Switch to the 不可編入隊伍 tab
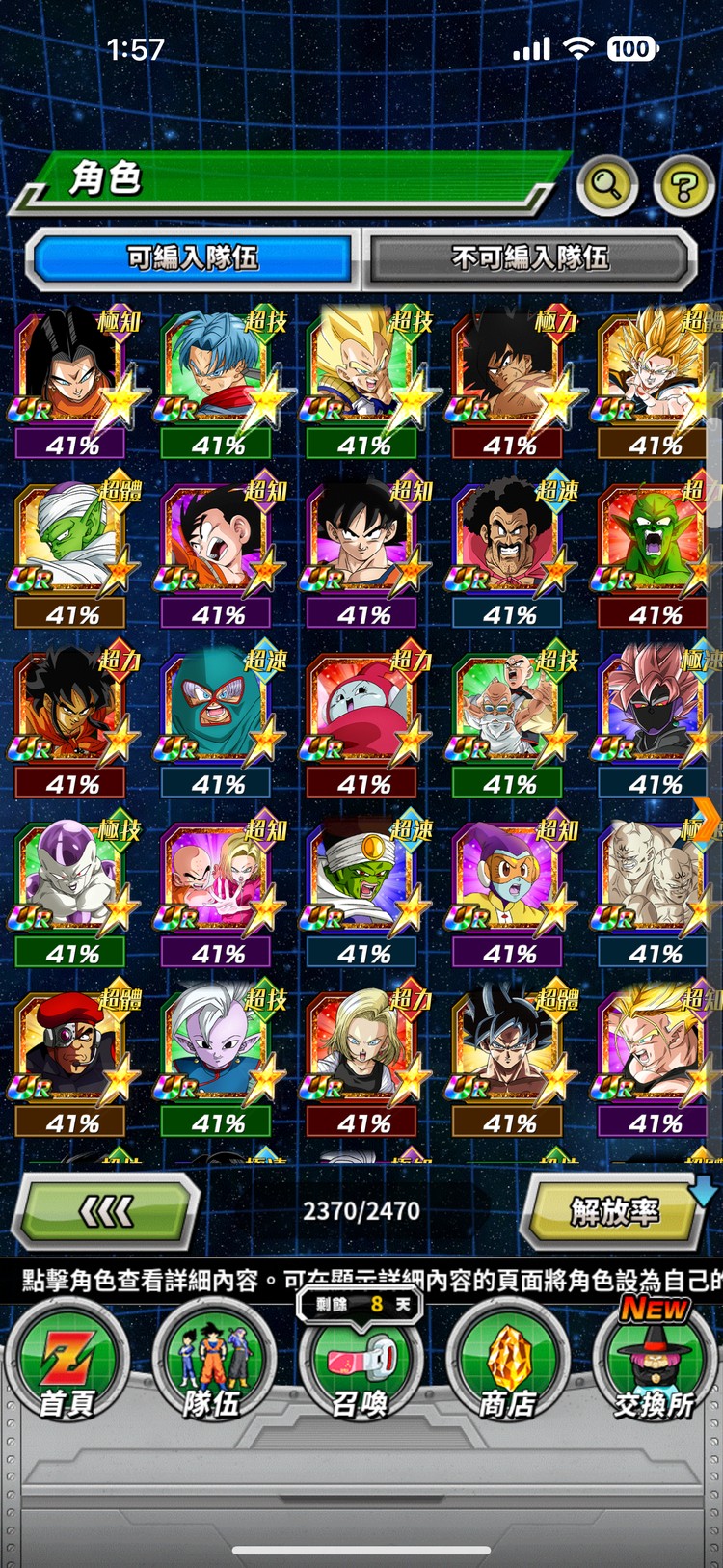723x1568 pixels. 529,257
